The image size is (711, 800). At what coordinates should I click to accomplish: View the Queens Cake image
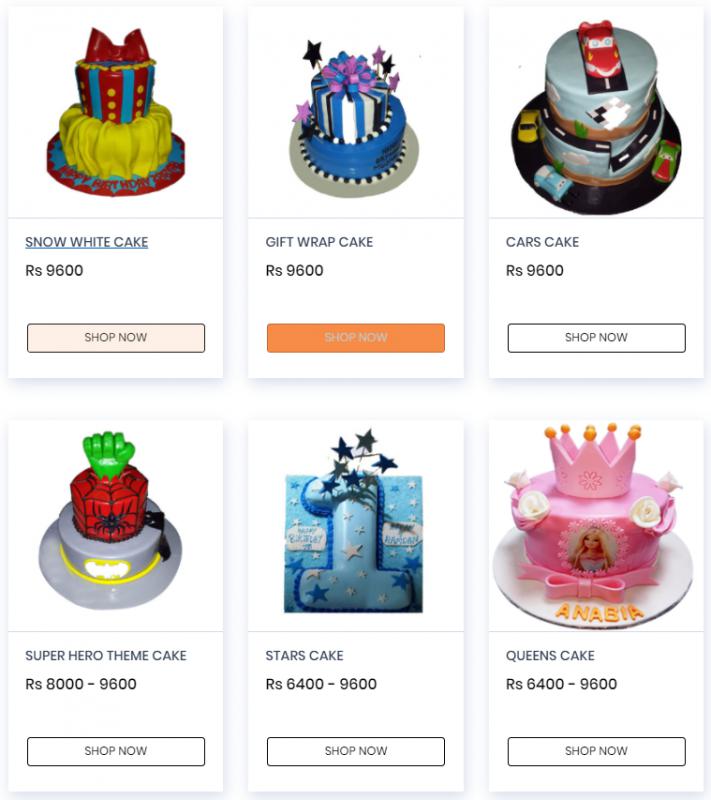coord(596,525)
